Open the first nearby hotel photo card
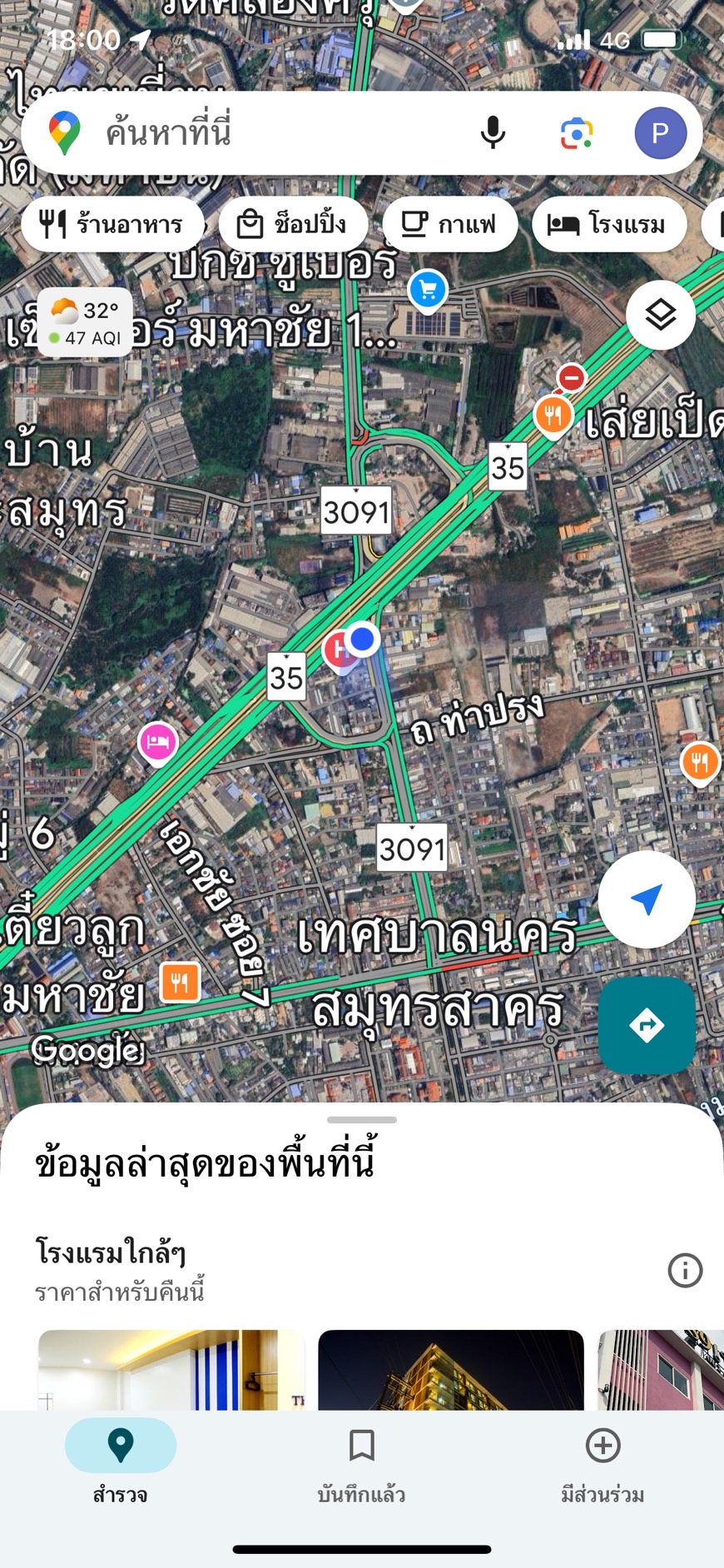Viewport: 724px width, 1568px height. [171, 1370]
